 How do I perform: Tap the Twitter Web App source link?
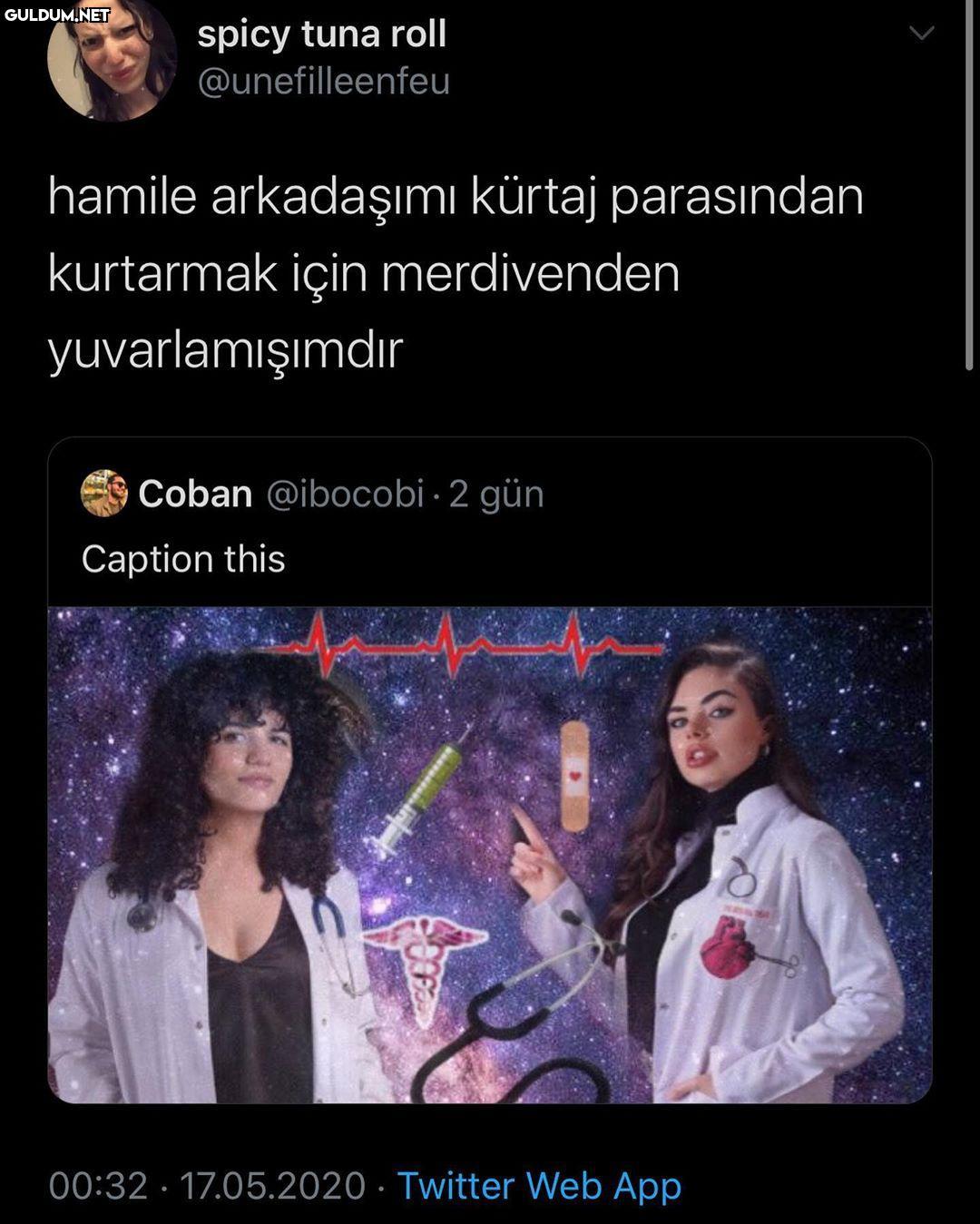point(539,1185)
